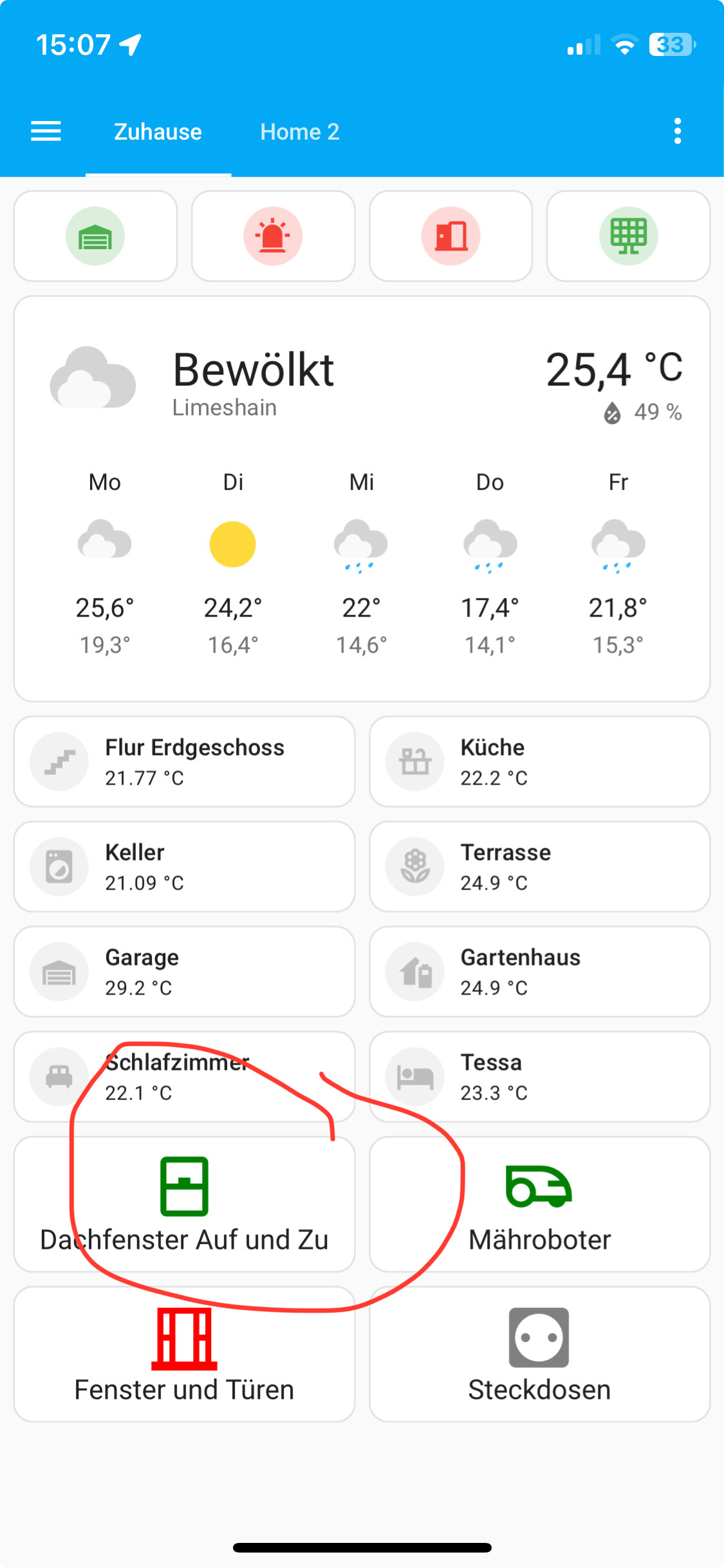Screen dimensions: 724x1568
Task: Select the Zuhause tab
Action: pyautogui.click(x=158, y=132)
